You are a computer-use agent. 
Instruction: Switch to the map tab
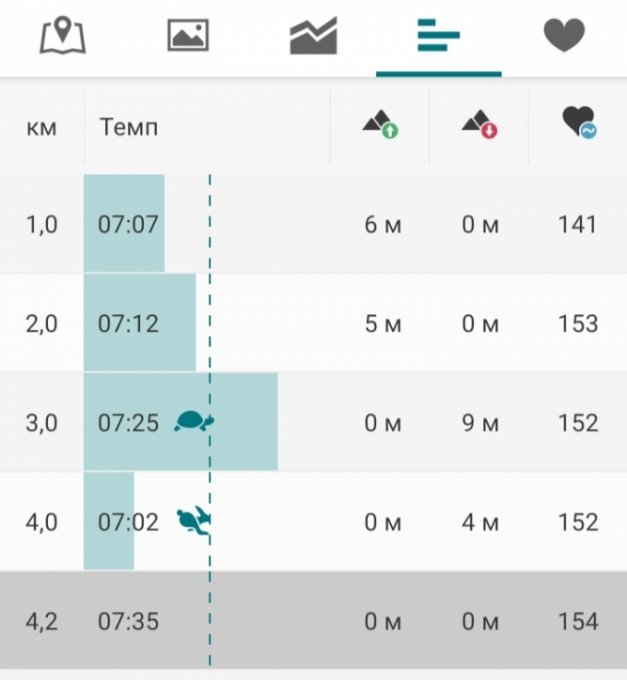point(63,37)
